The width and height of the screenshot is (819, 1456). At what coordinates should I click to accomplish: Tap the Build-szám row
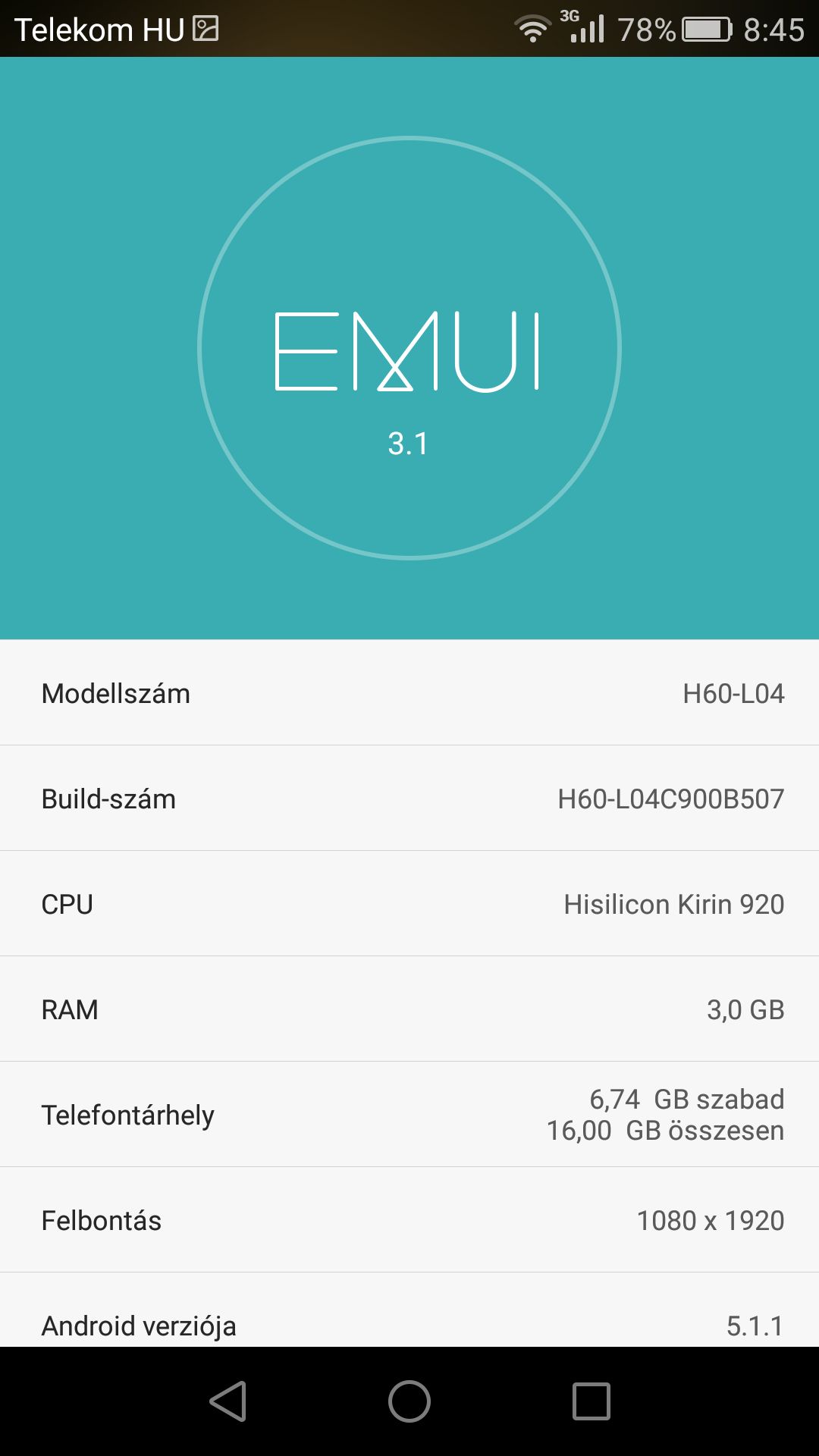click(x=409, y=798)
